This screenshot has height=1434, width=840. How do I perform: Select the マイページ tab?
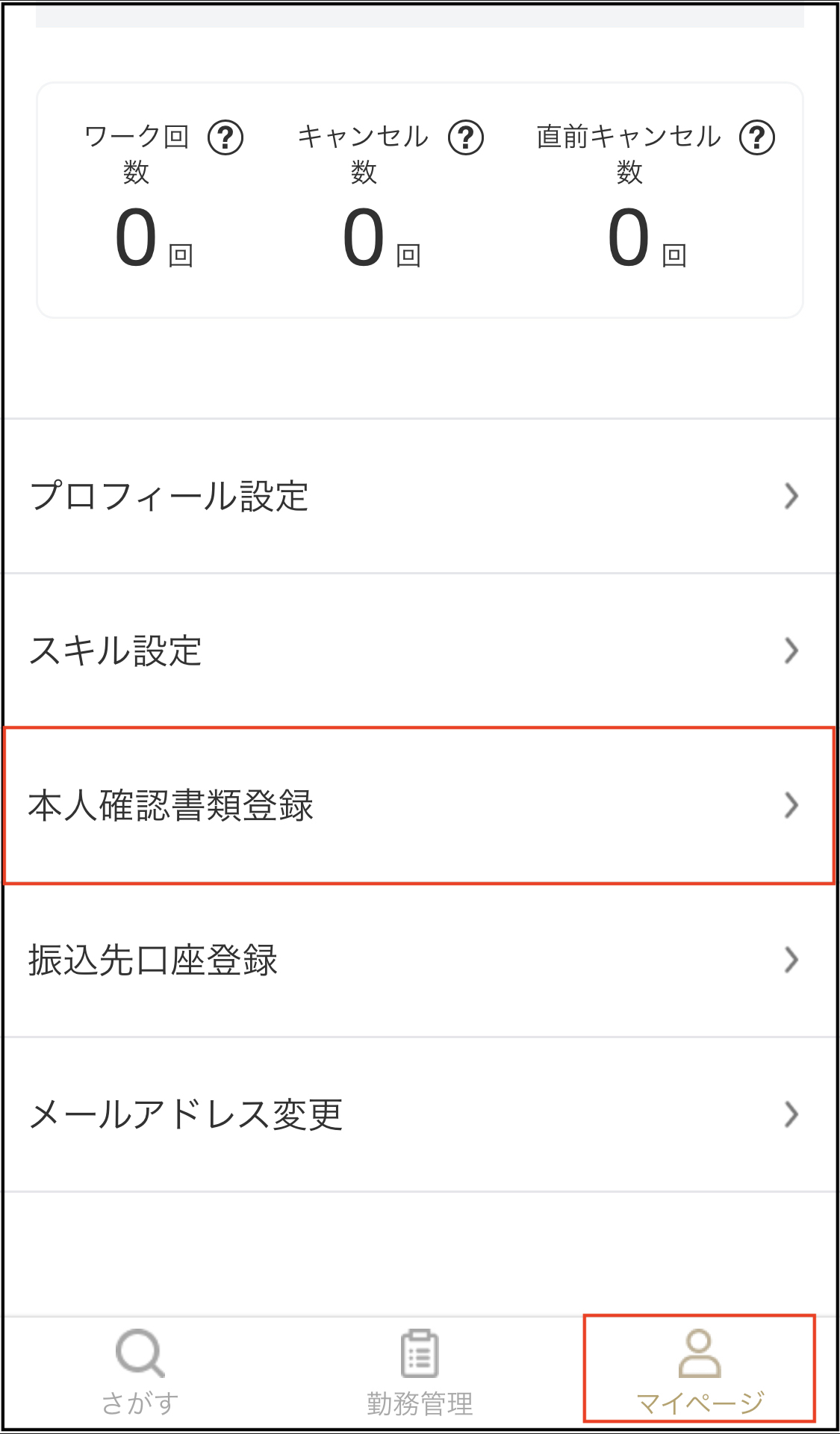click(699, 1371)
